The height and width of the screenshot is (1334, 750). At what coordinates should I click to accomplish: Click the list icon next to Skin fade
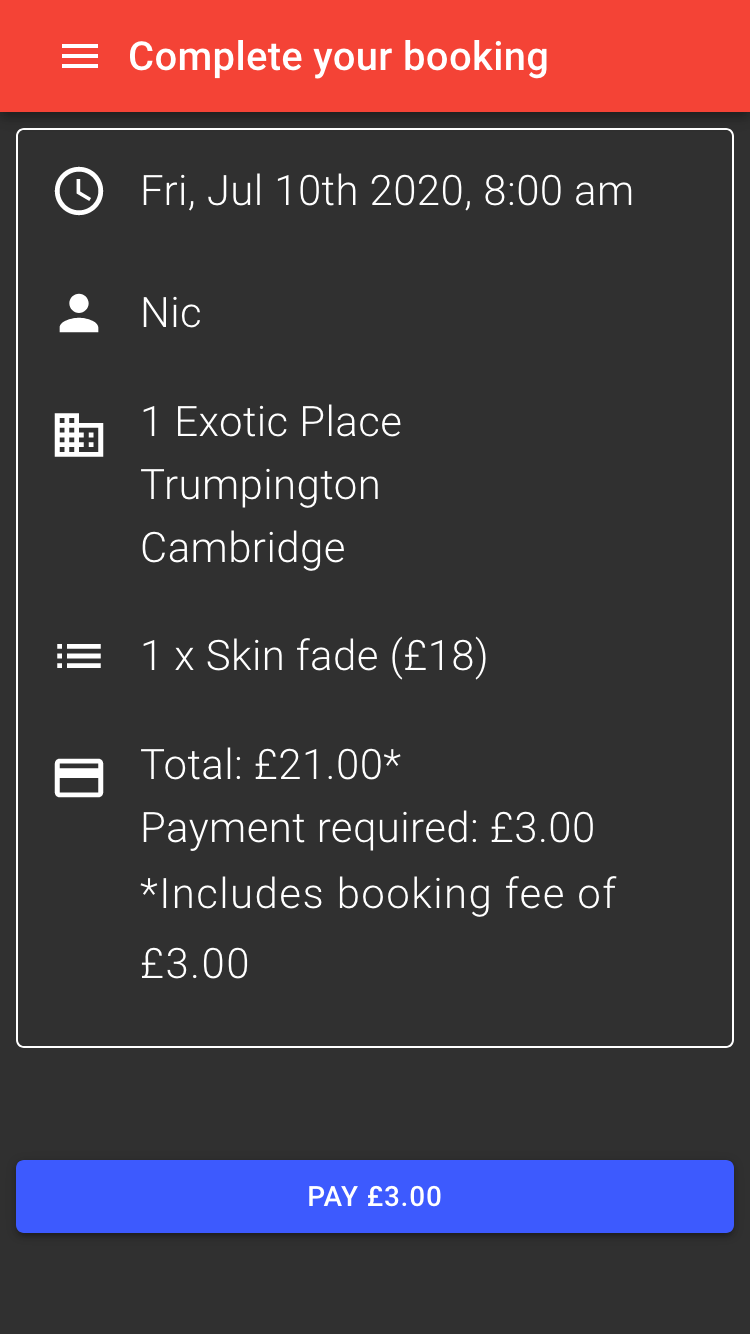(79, 656)
